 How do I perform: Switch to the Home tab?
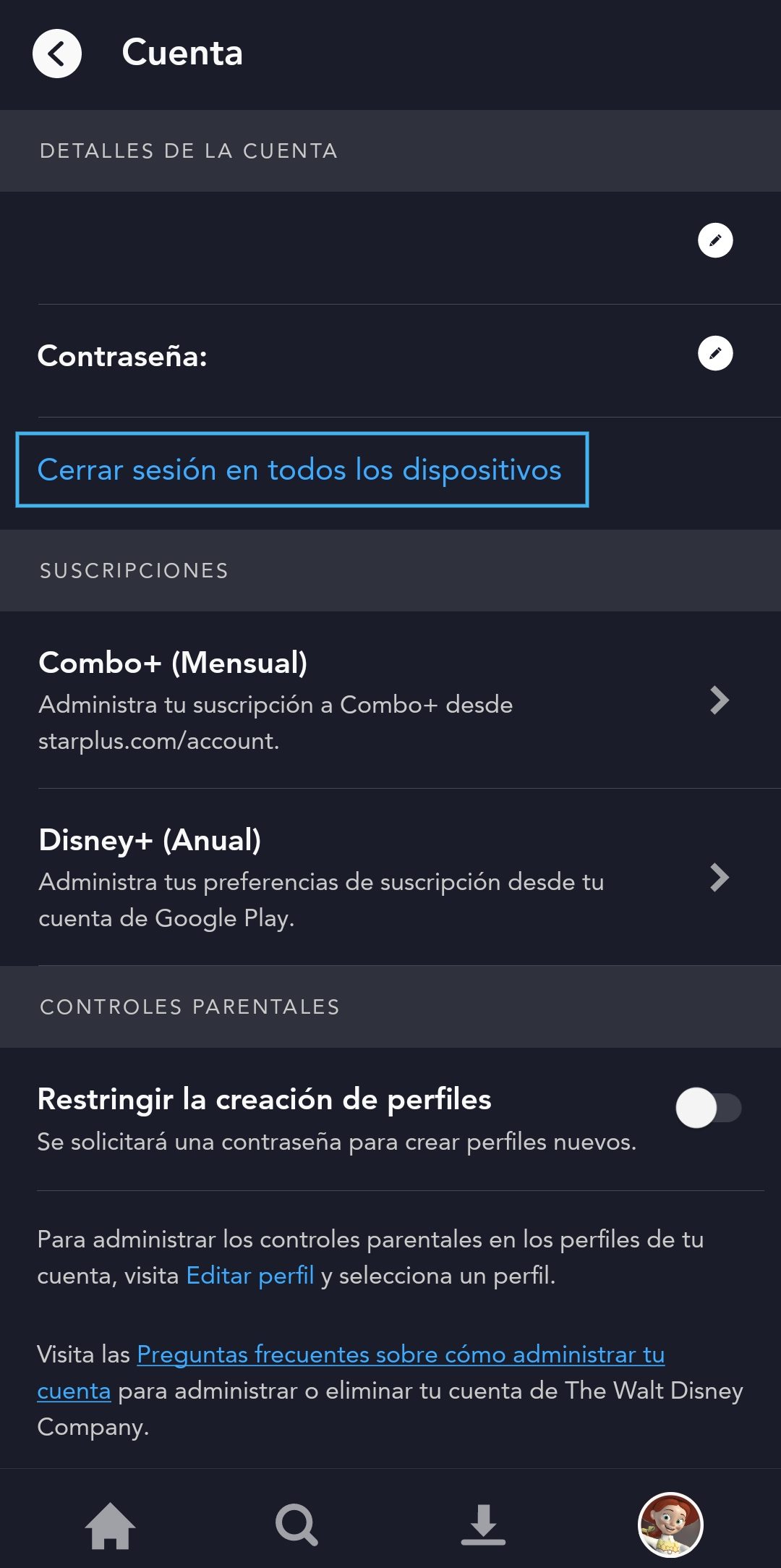point(110,1525)
